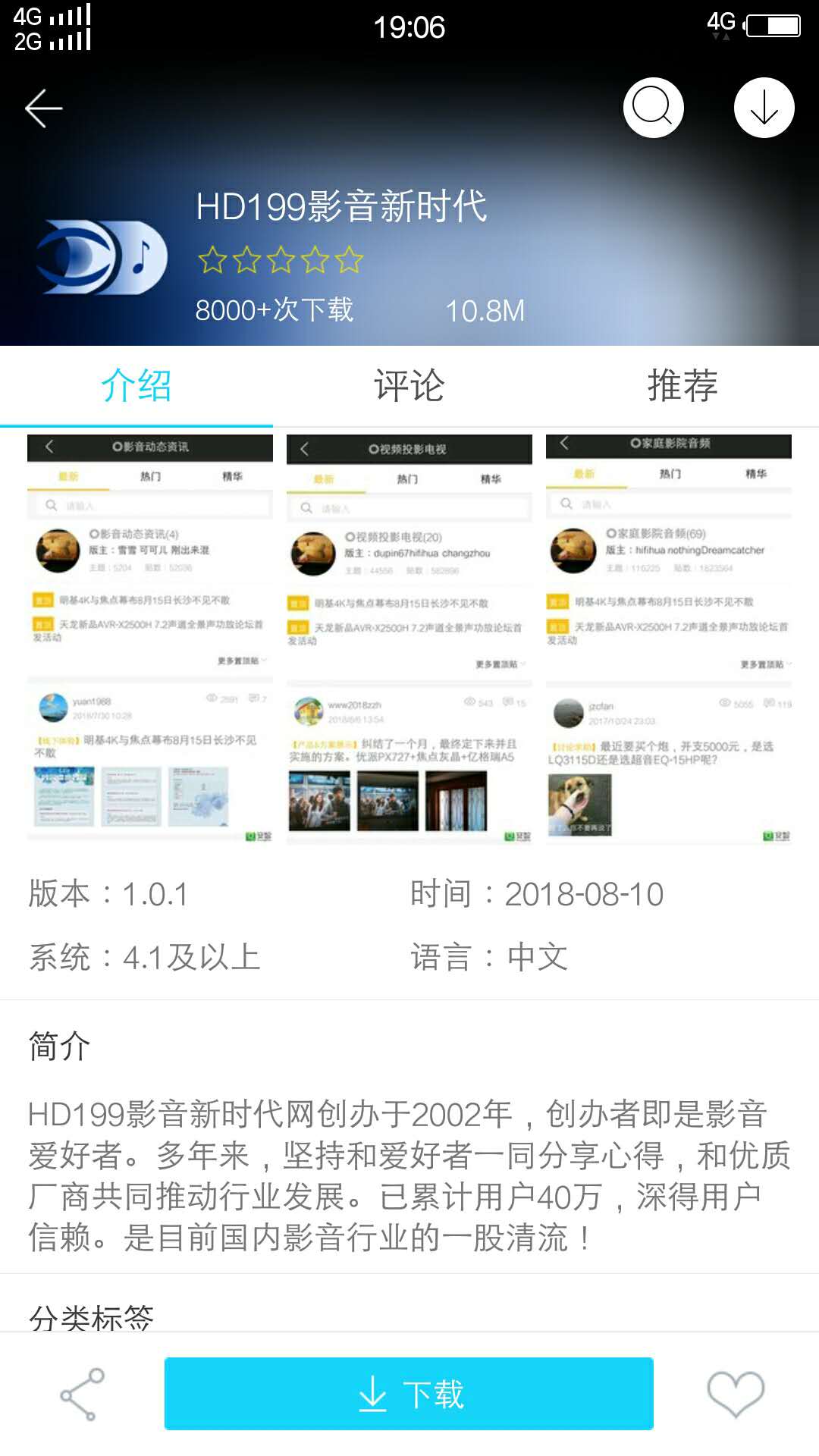Tap the 8000+次下载 download count
Image resolution: width=819 pixels, height=1456 pixels.
coord(275,310)
